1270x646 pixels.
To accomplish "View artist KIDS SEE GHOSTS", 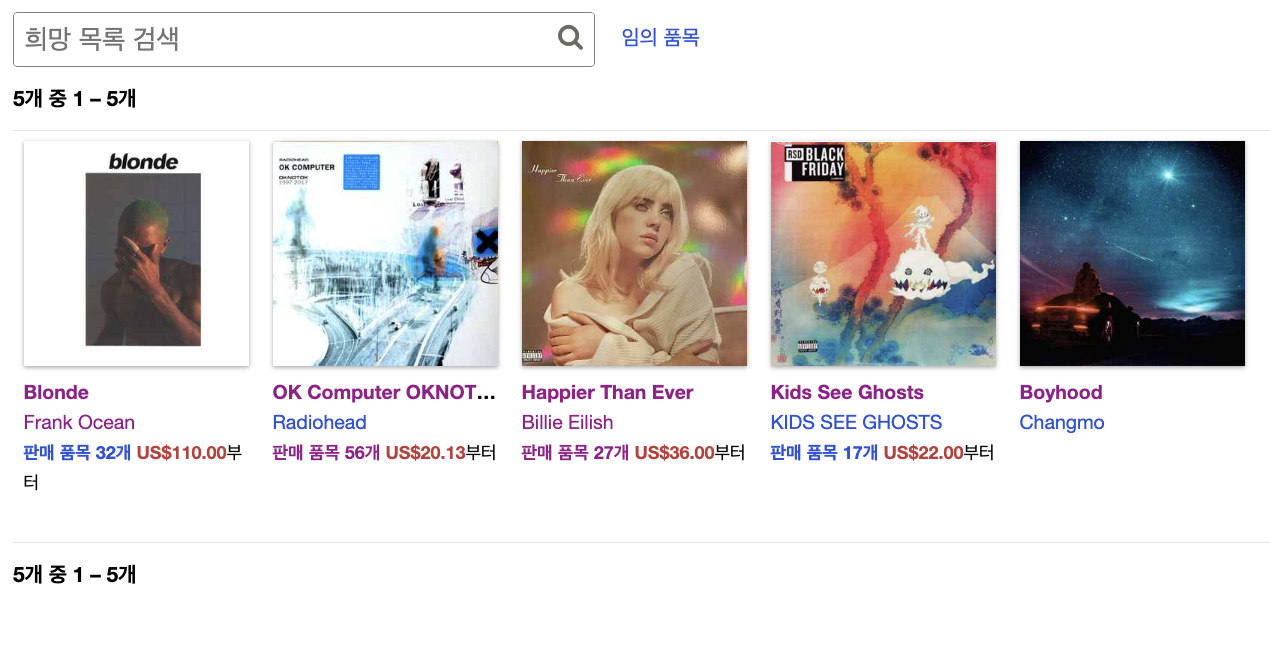I will [x=856, y=422].
